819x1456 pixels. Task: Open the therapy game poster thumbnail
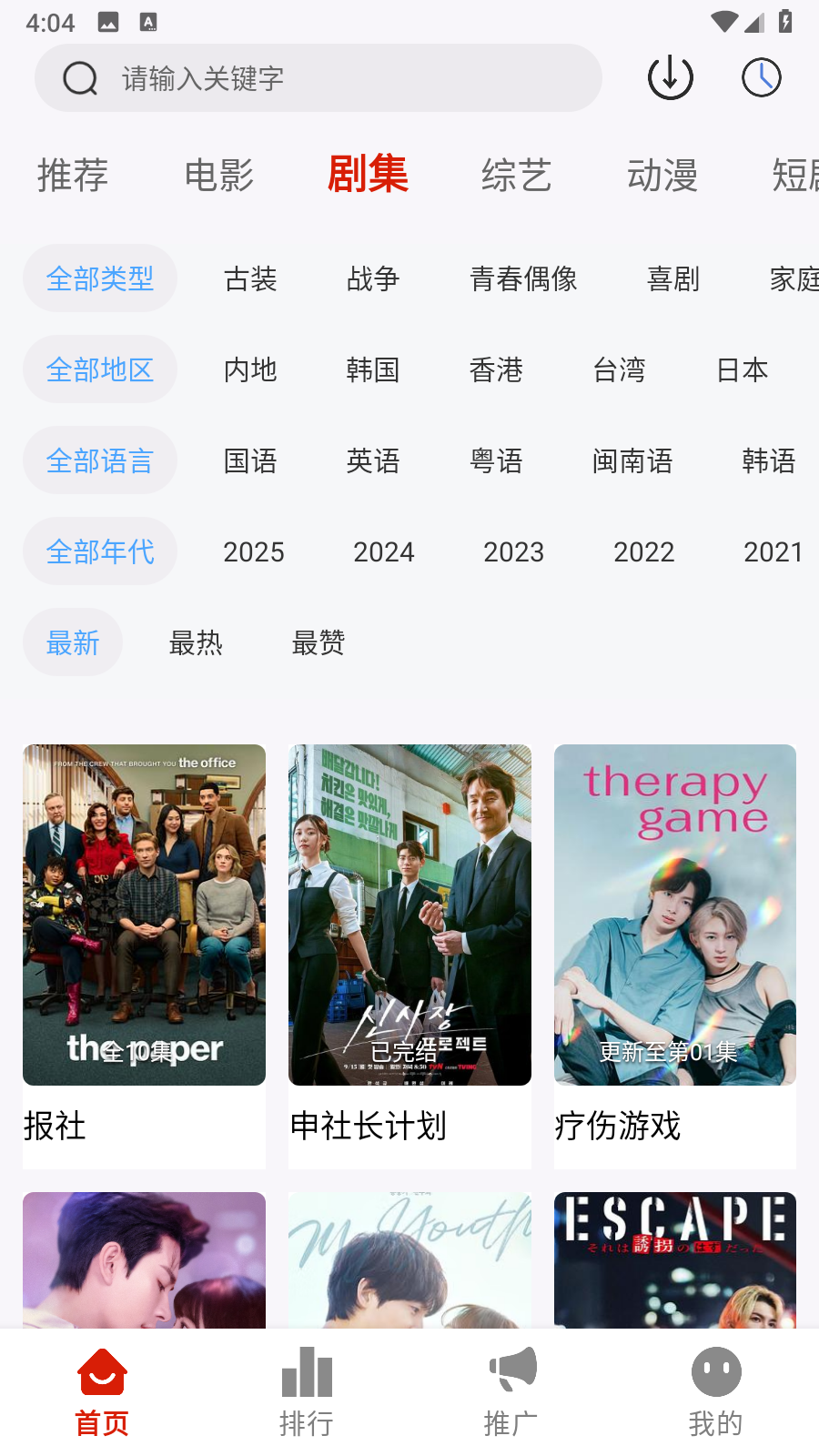click(674, 914)
